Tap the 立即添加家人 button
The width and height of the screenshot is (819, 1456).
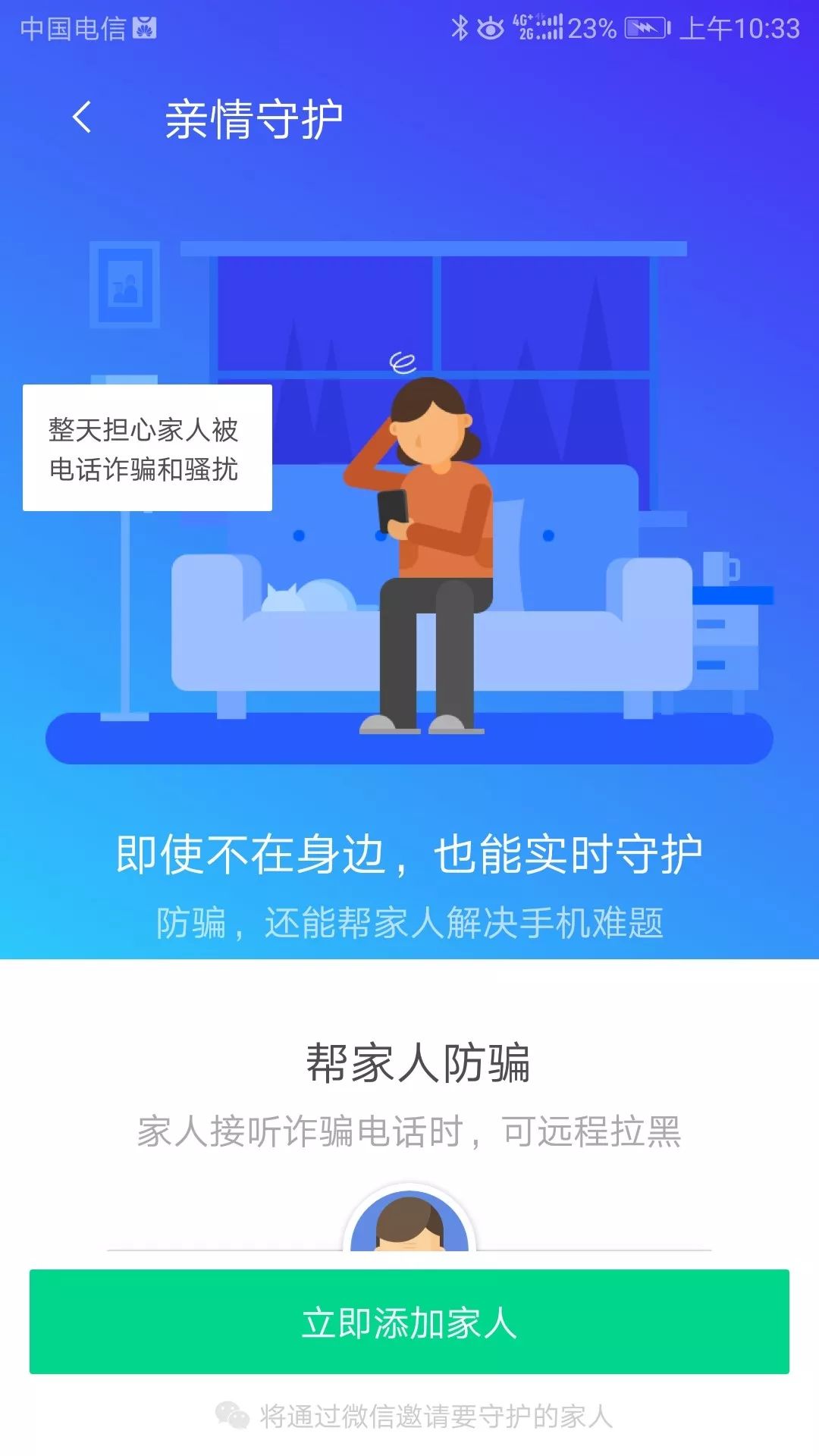pyautogui.click(x=409, y=1322)
